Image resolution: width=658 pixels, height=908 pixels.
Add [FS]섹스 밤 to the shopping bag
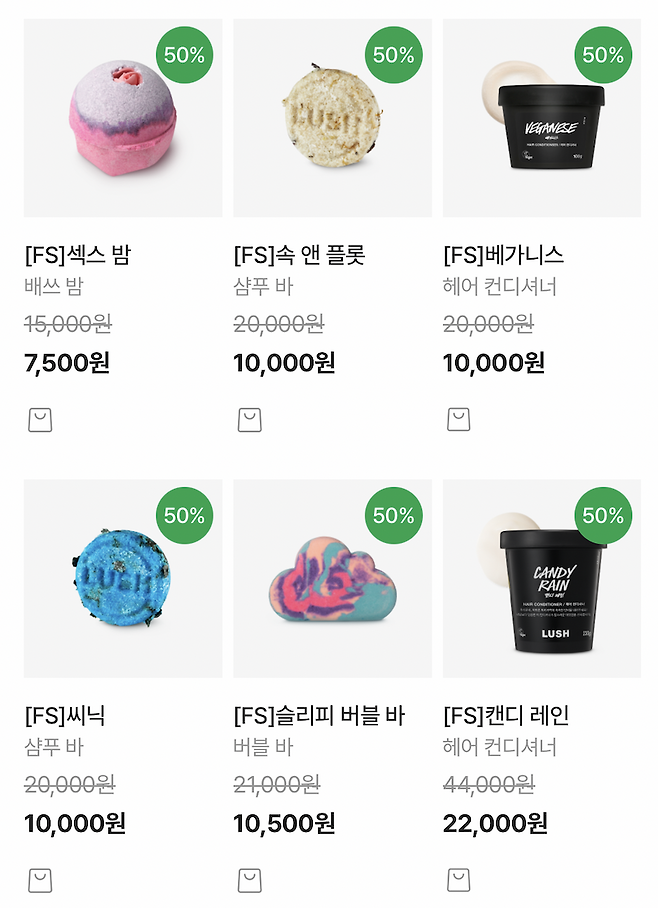pos(39,419)
